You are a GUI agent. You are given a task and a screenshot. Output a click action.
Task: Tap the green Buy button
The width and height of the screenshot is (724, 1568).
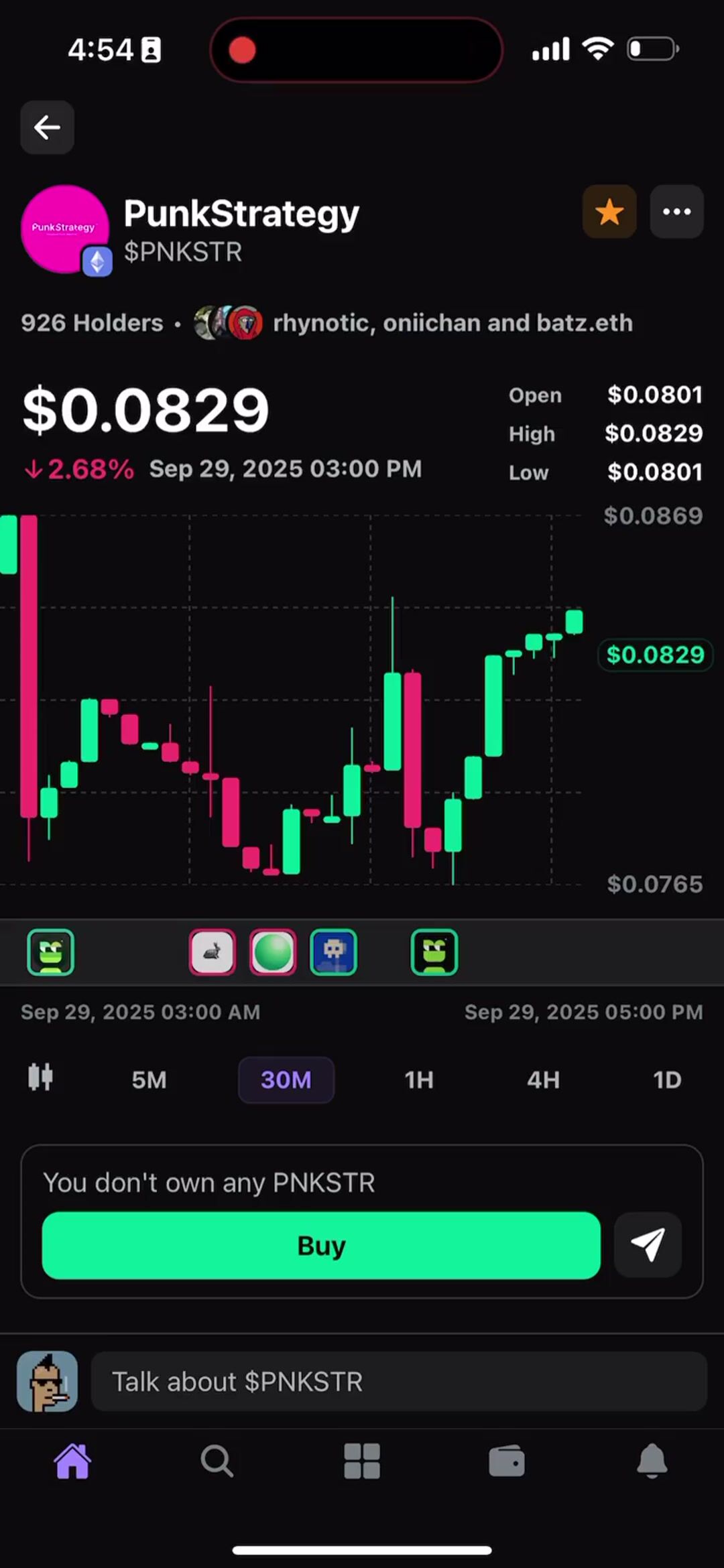321,1245
